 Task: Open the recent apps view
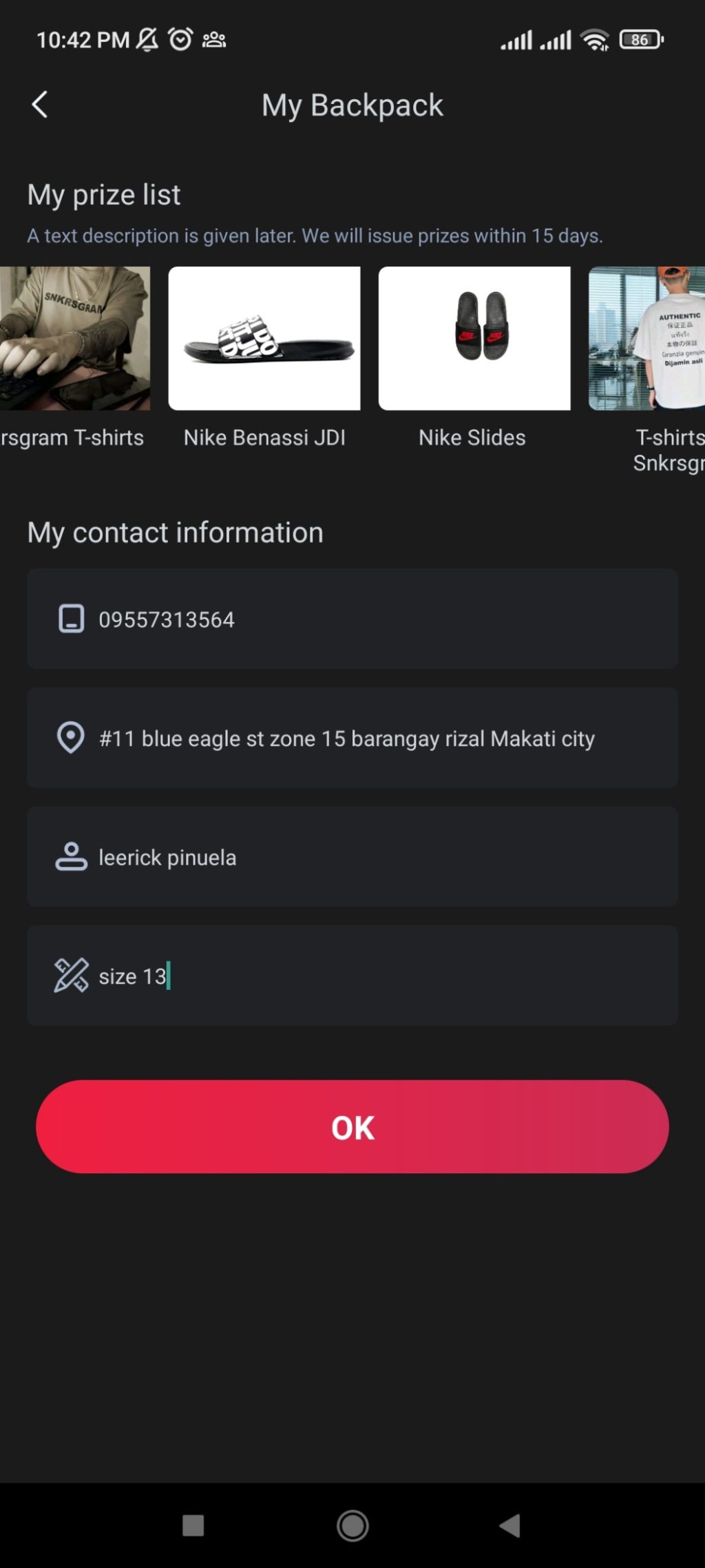click(193, 1525)
